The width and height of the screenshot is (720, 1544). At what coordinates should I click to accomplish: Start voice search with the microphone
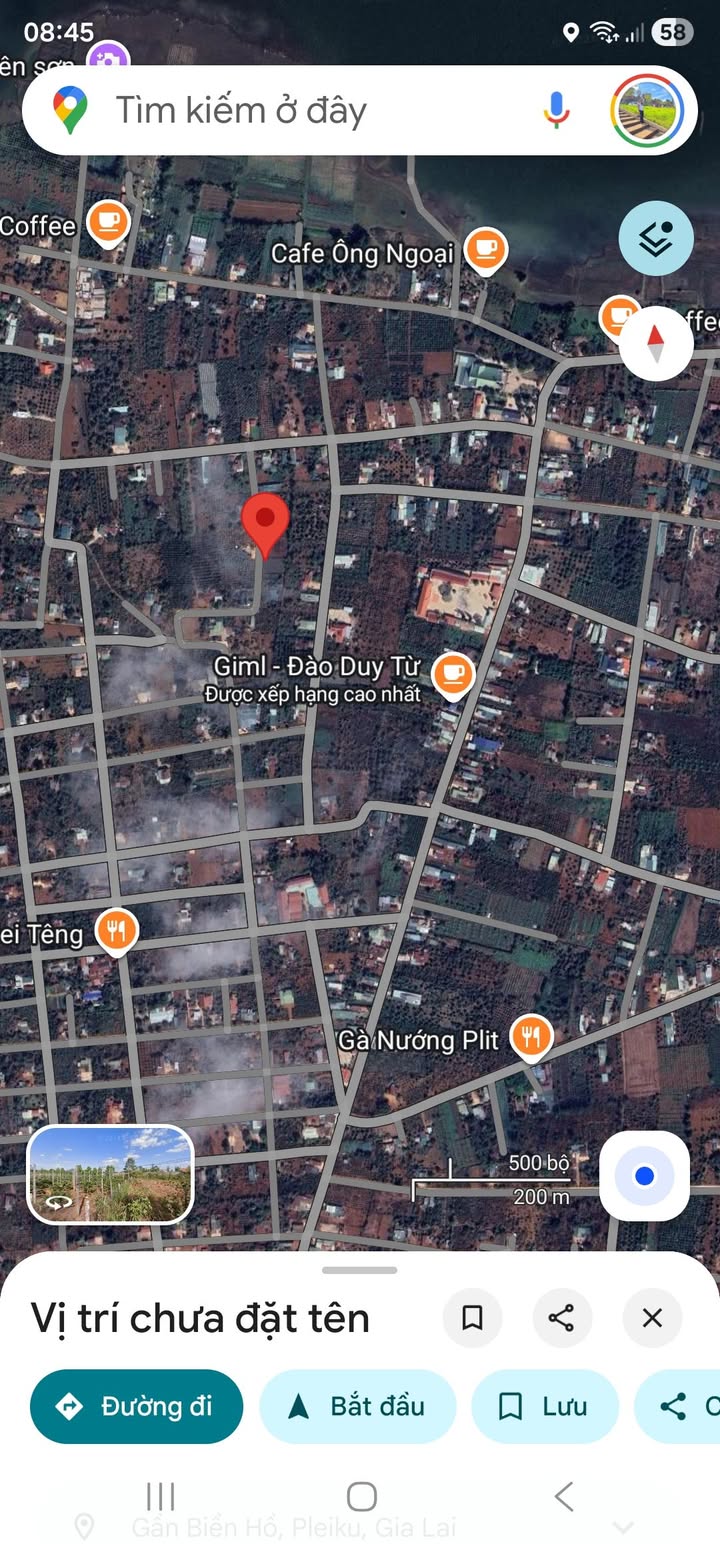click(556, 110)
